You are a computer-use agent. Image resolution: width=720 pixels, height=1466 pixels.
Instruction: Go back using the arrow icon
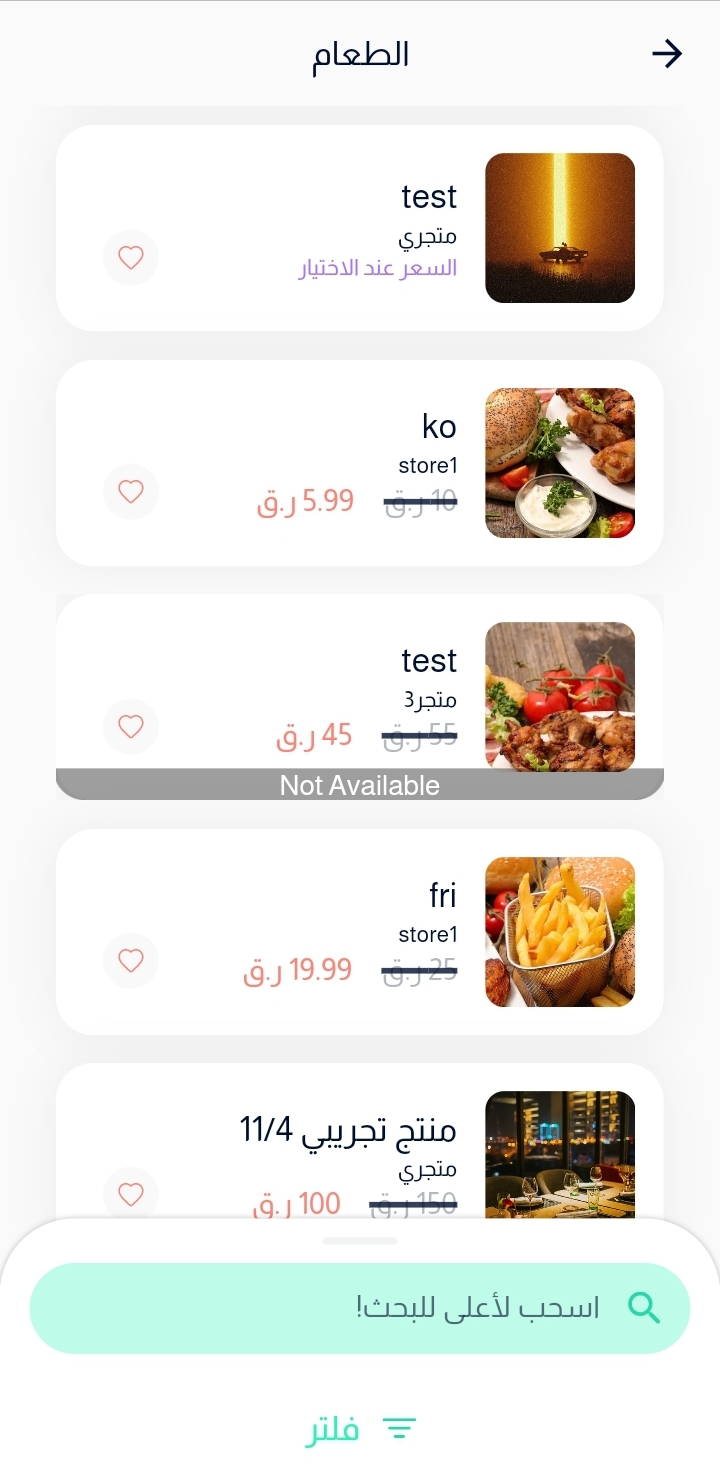[x=666, y=54]
